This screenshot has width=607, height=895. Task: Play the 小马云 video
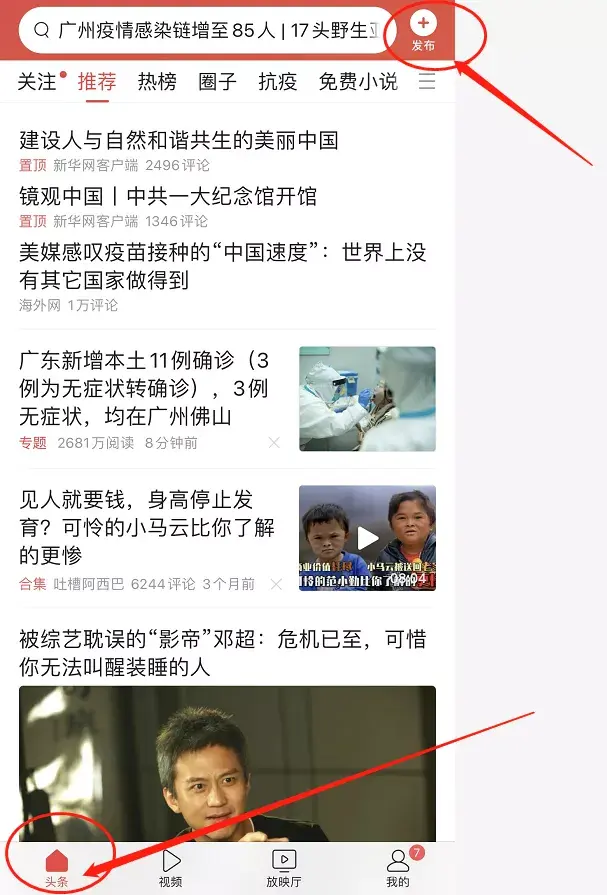pyautogui.click(x=367, y=538)
